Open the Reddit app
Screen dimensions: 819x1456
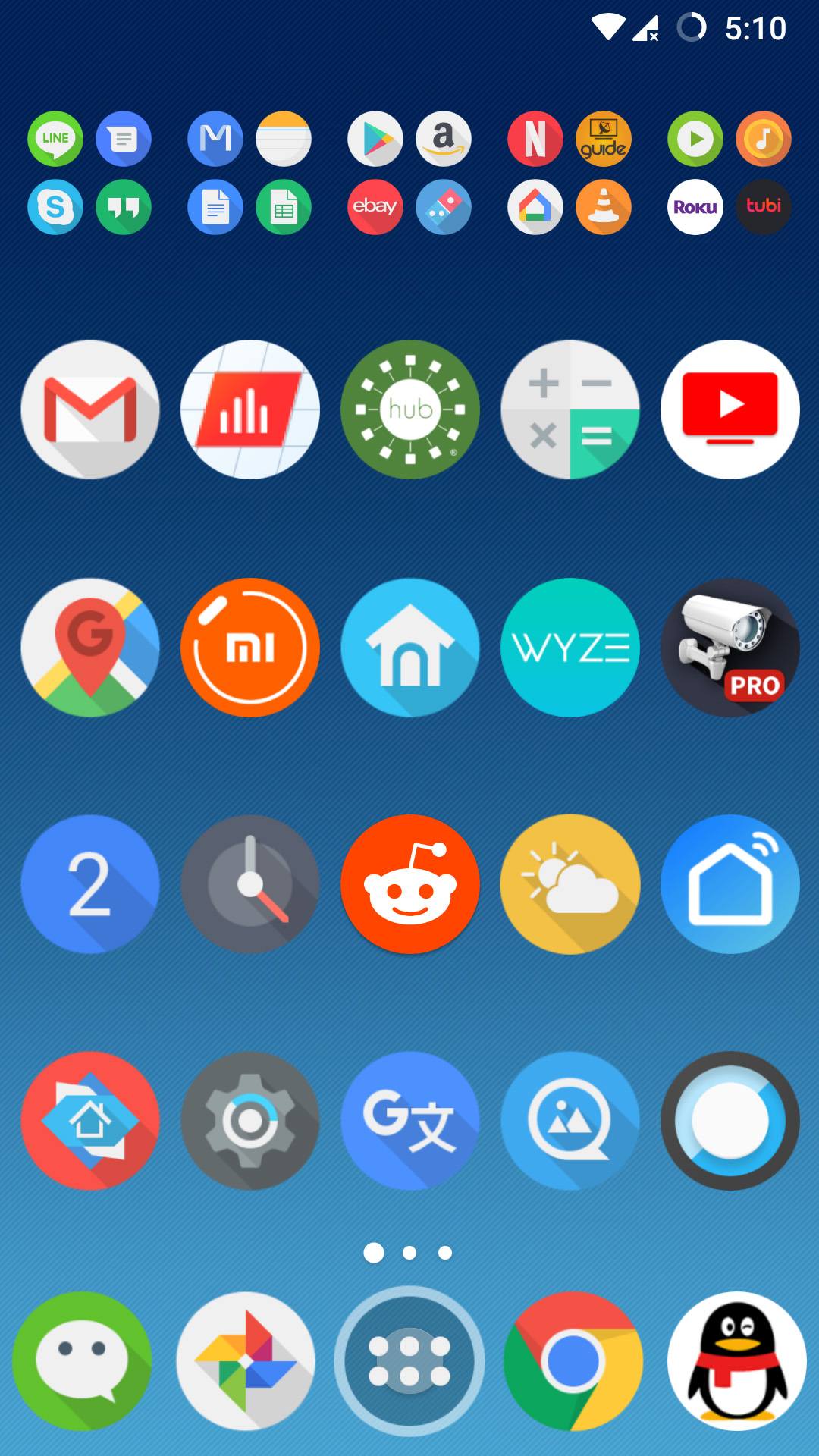click(x=409, y=884)
